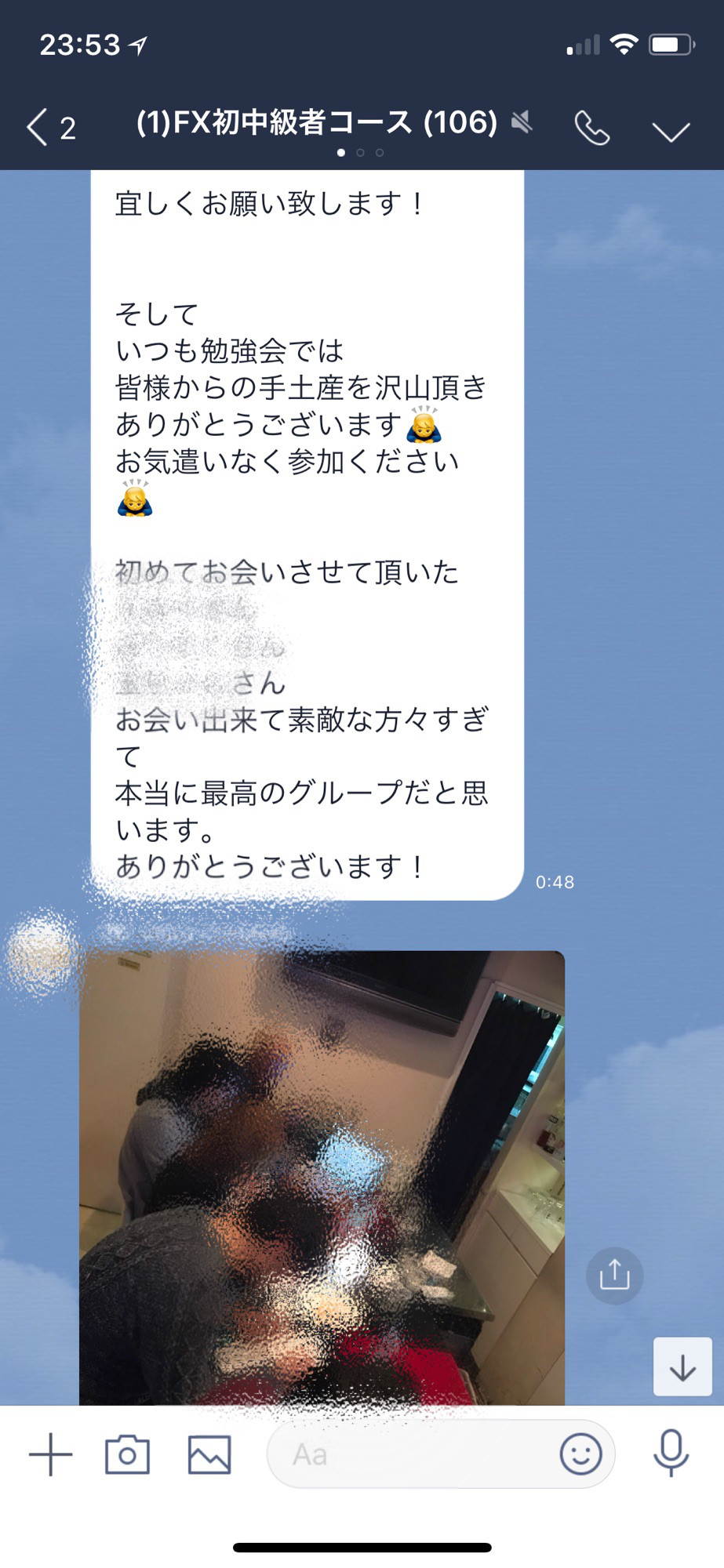Open the camera to take a photo

point(127,1455)
